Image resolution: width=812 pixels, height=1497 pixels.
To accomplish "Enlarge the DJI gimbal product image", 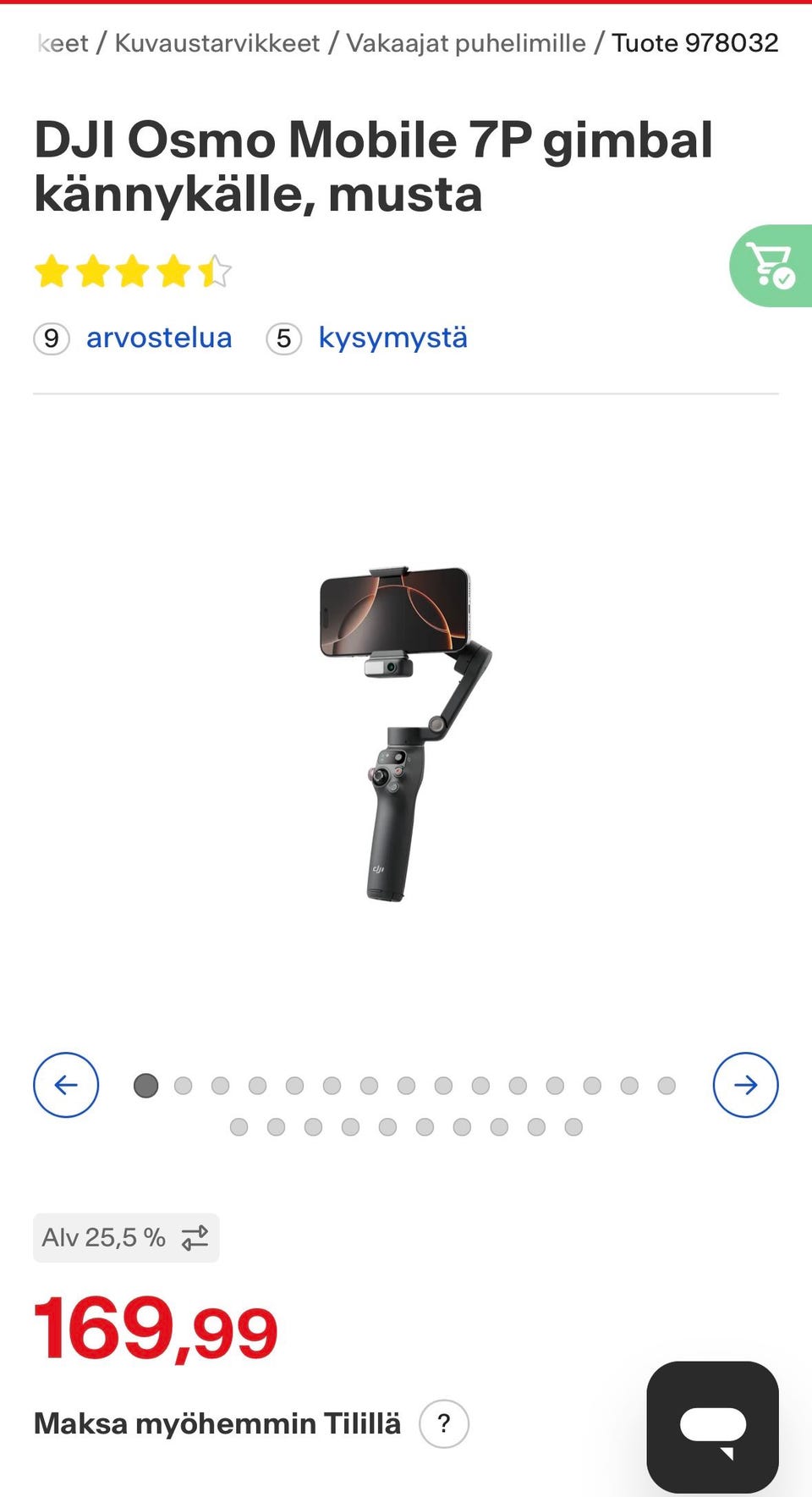I will (x=405, y=733).
